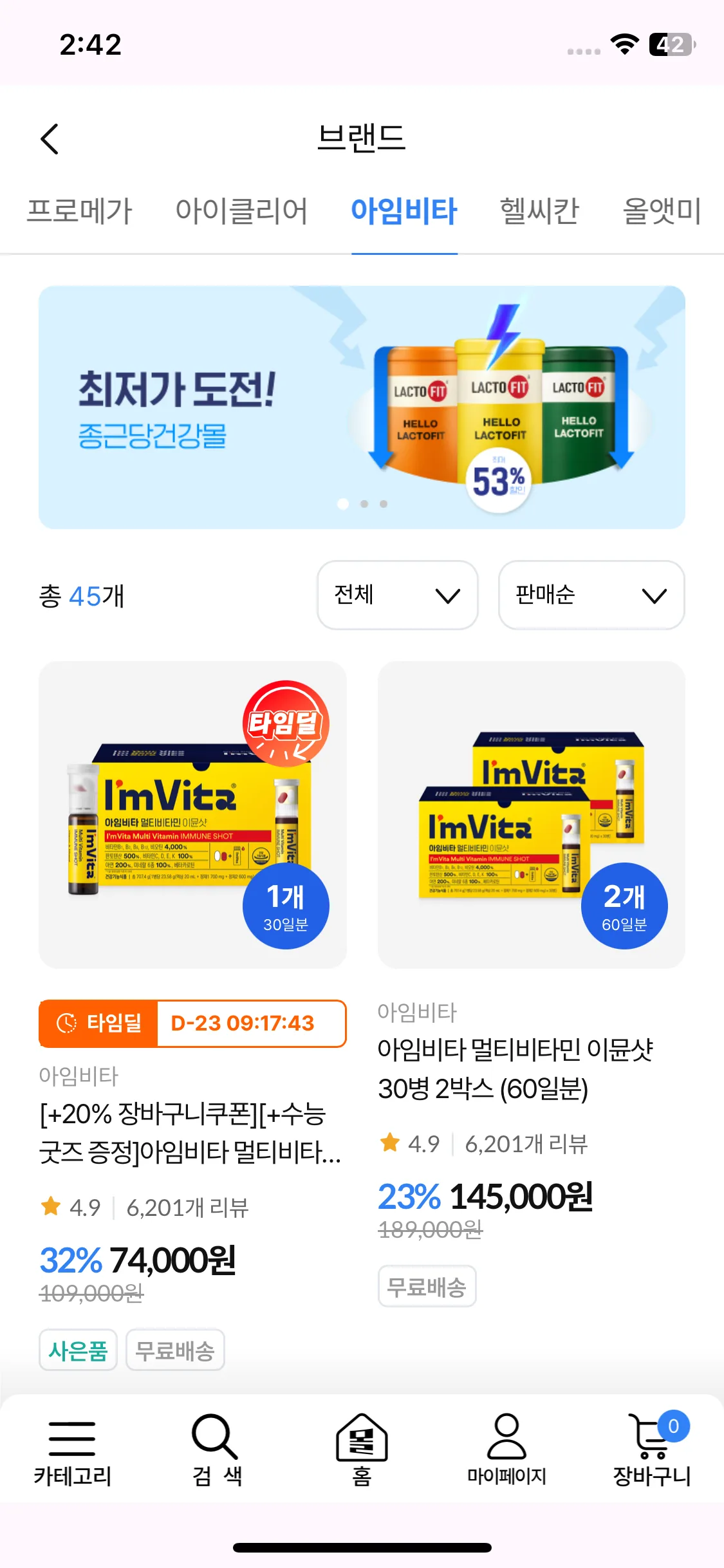Image resolution: width=724 pixels, height=1568 pixels.
Task: Open the 타임딜 1개 30일분 product card
Action: click(192, 815)
